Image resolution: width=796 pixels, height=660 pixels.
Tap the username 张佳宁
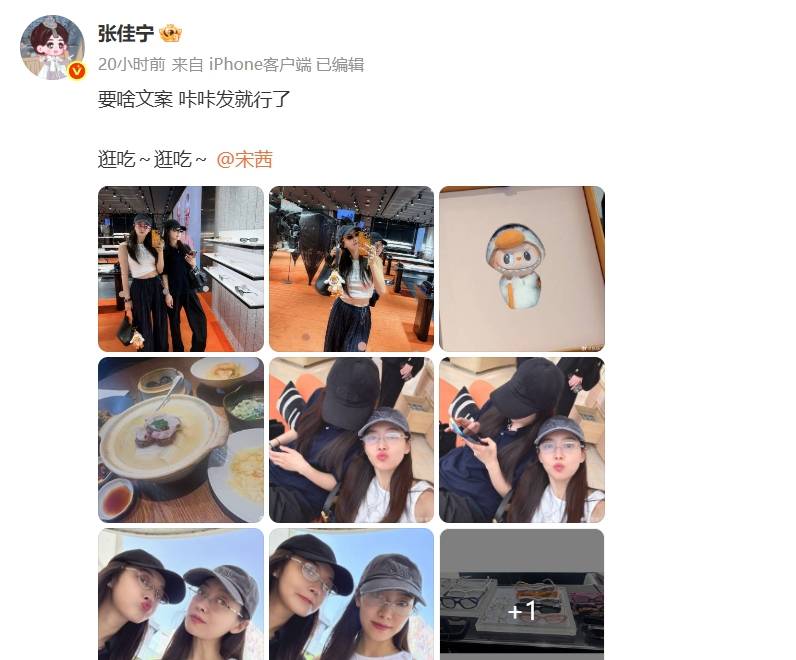tap(125, 34)
